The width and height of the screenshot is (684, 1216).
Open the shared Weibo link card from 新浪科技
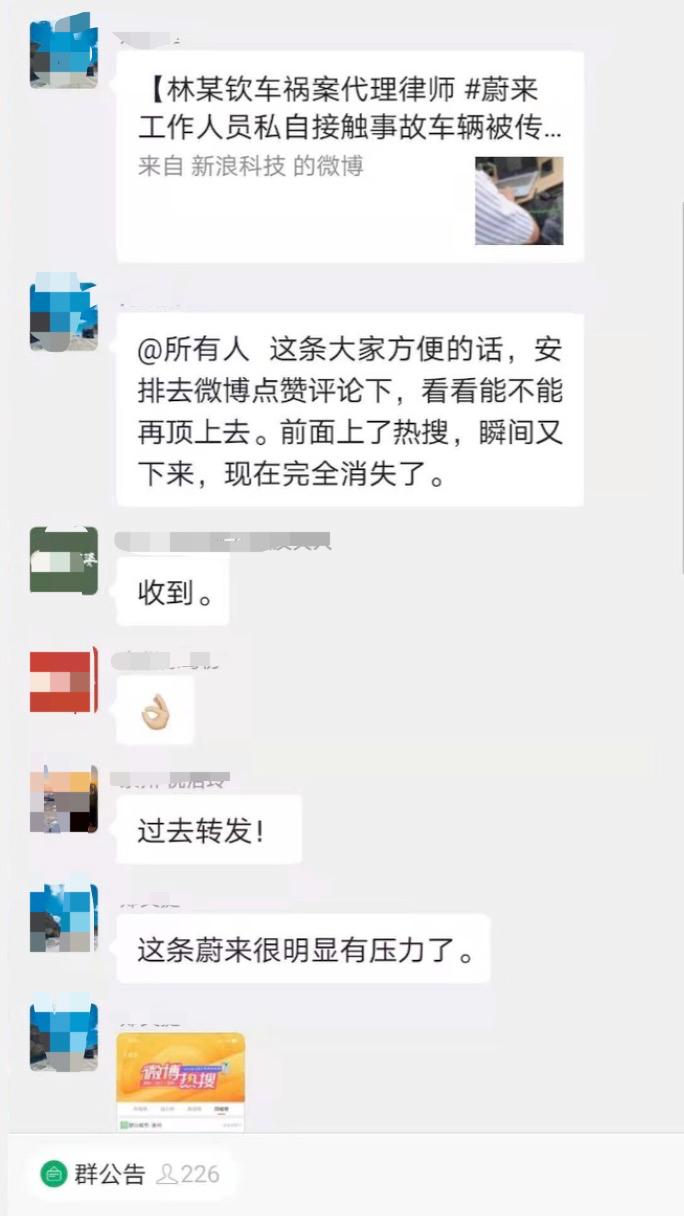click(350, 157)
